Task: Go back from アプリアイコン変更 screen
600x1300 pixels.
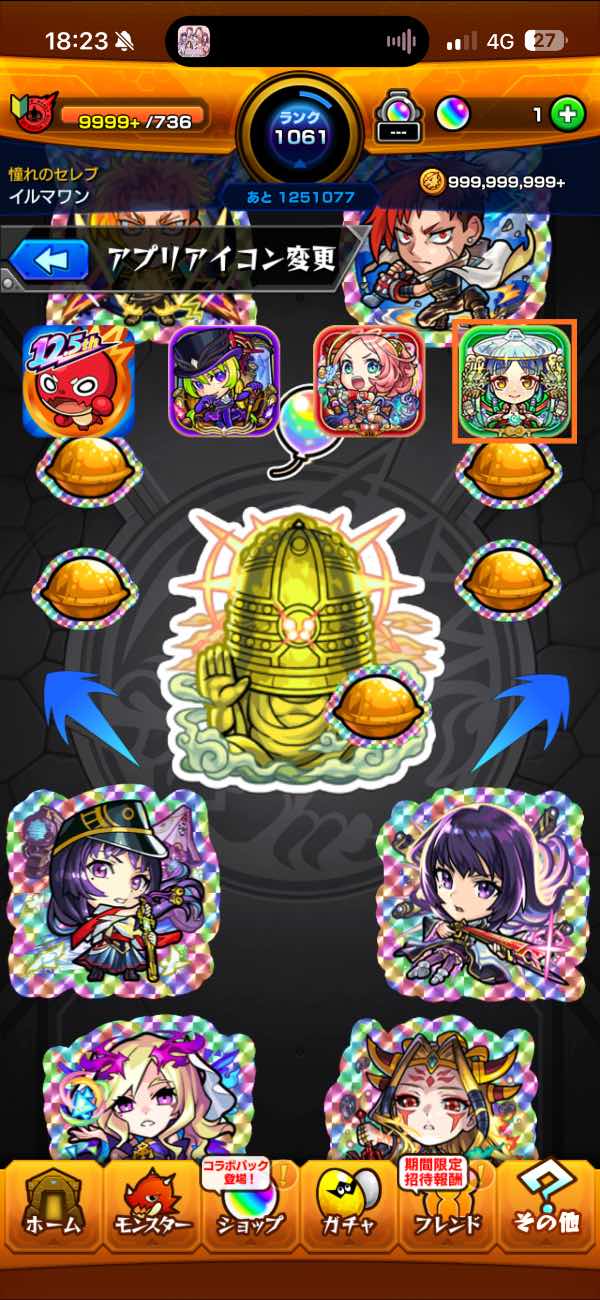Action: pyautogui.click(x=42, y=261)
